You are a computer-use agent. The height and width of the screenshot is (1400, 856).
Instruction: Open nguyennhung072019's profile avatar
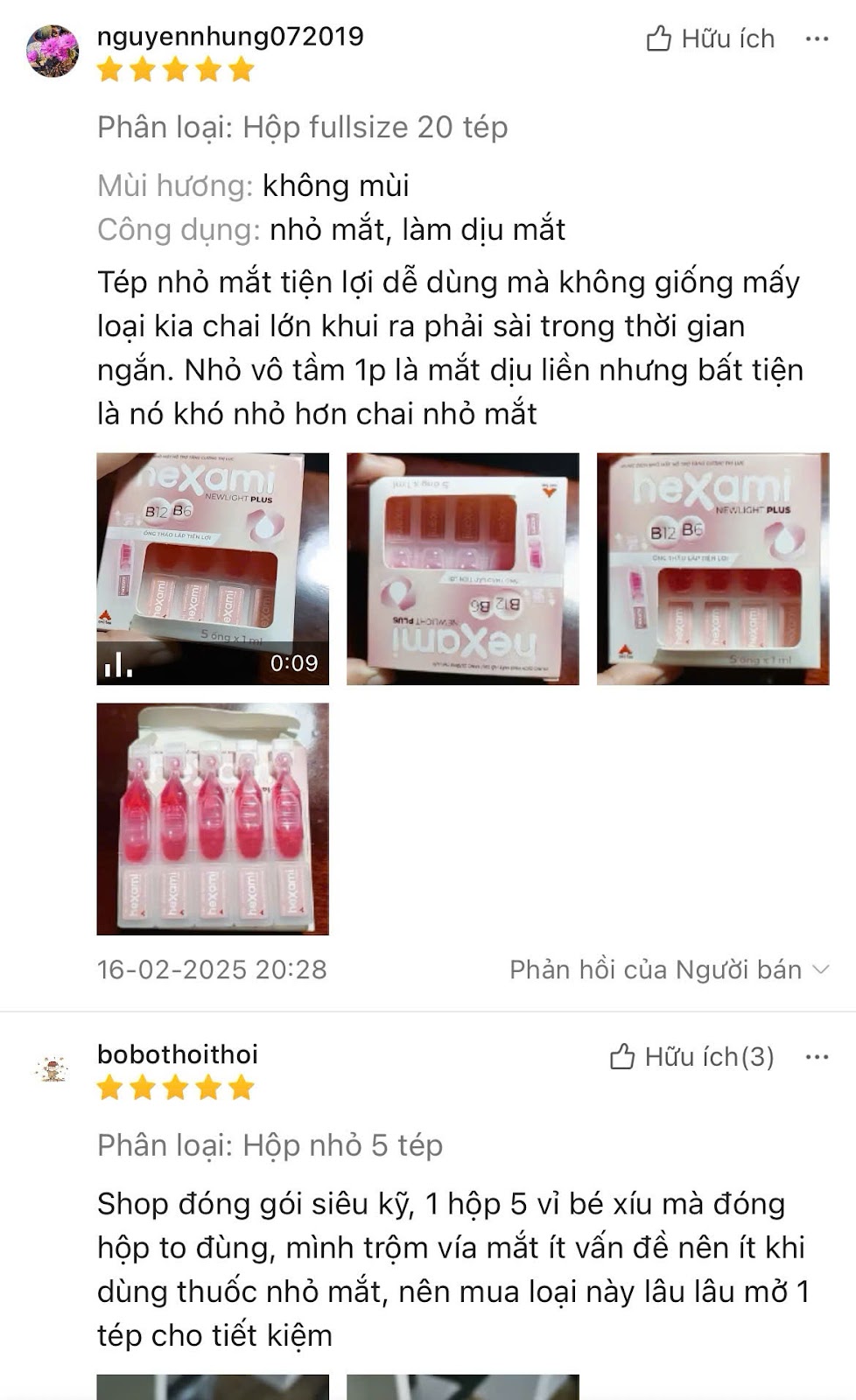(53, 51)
